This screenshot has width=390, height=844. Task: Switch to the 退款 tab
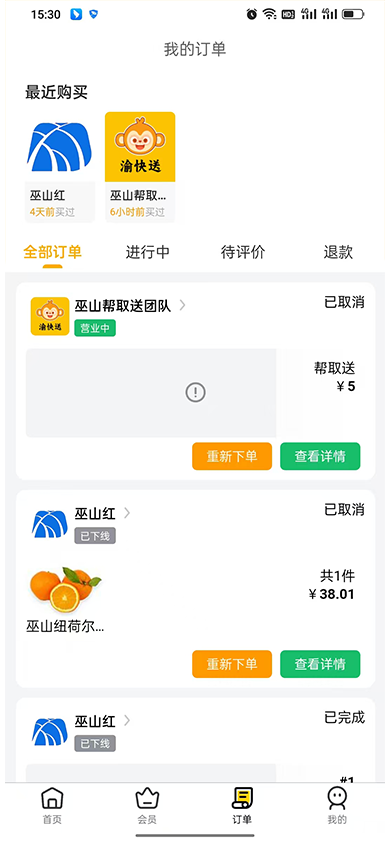(x=338, y=252)
